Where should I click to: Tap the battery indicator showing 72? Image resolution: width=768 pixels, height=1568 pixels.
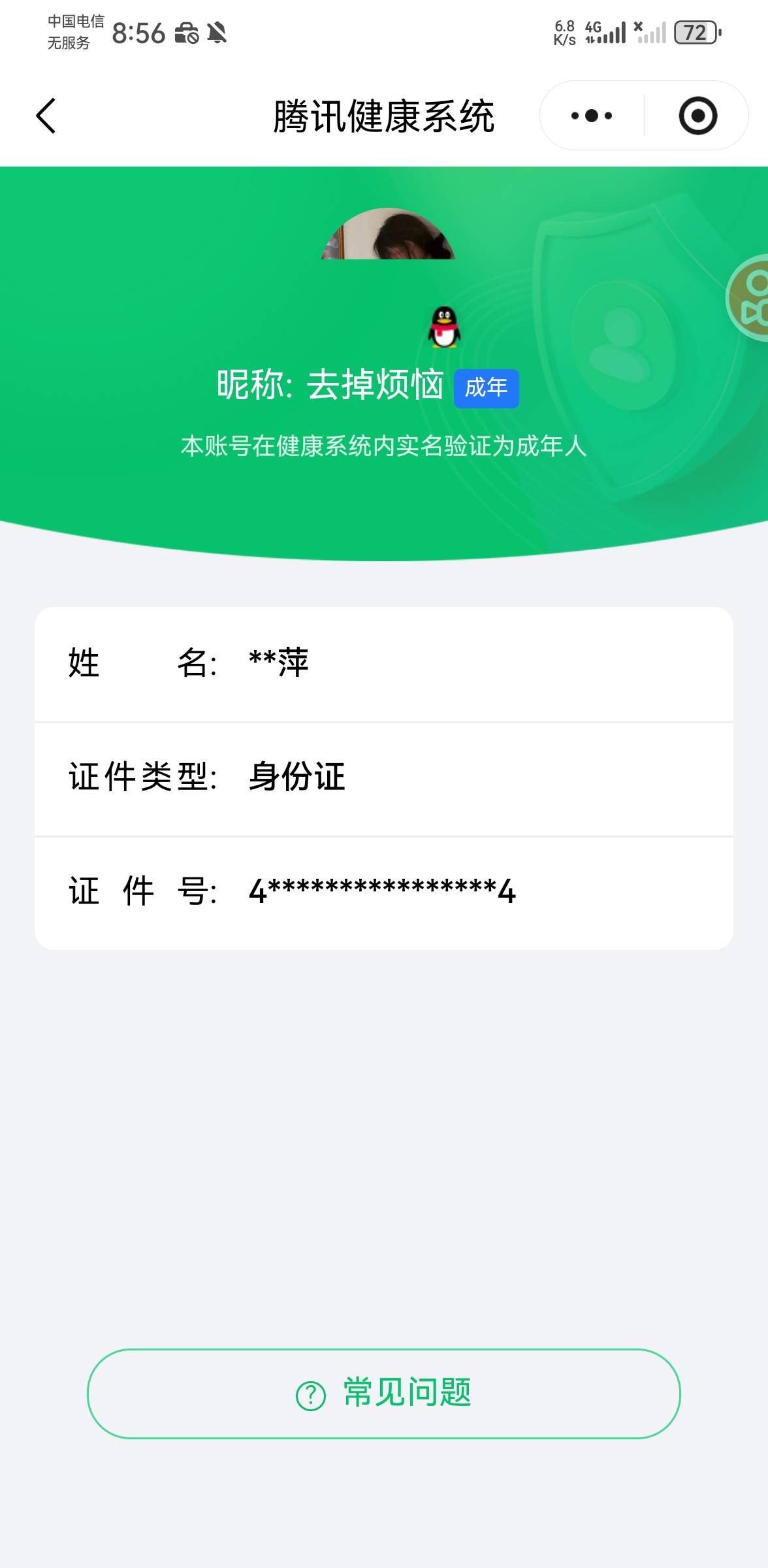click(x=697, y=31)
